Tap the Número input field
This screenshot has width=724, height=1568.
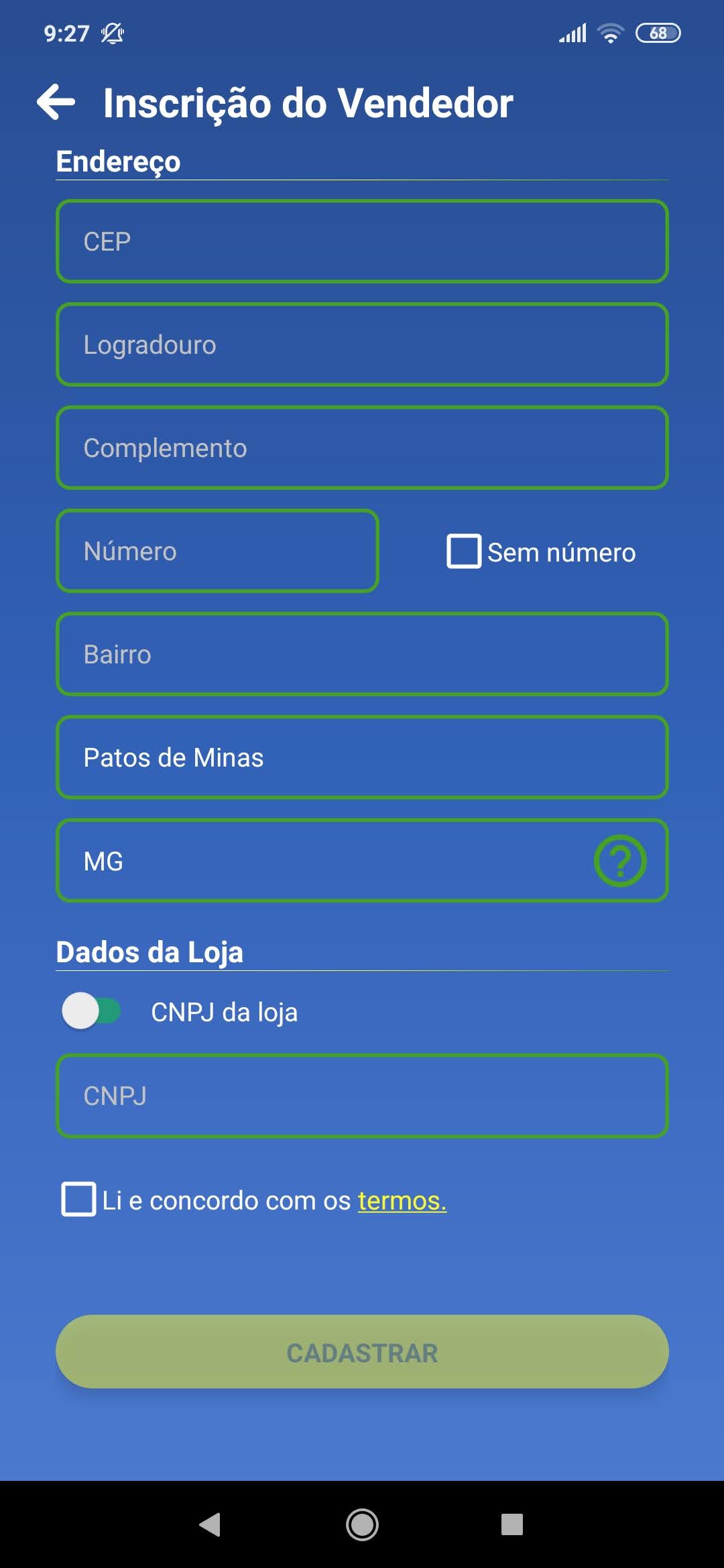tap(218, 551)
